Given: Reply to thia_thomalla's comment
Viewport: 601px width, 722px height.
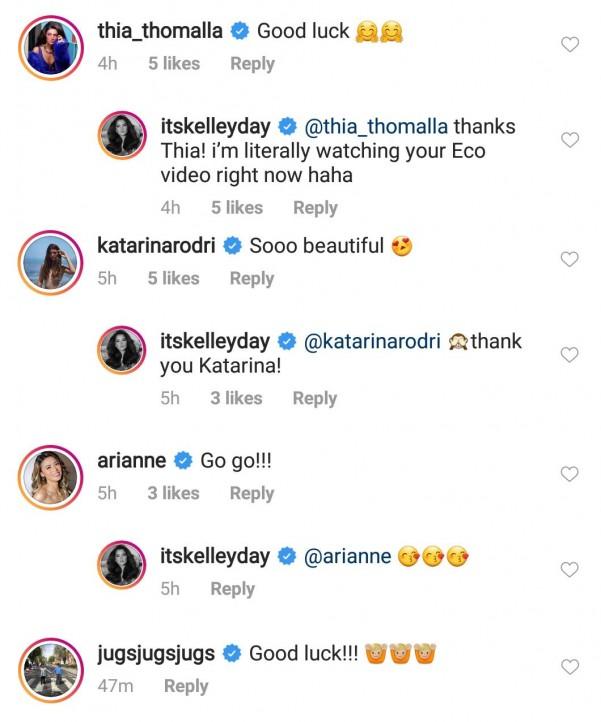Looking at the screenshot, I should click(252, 63).
